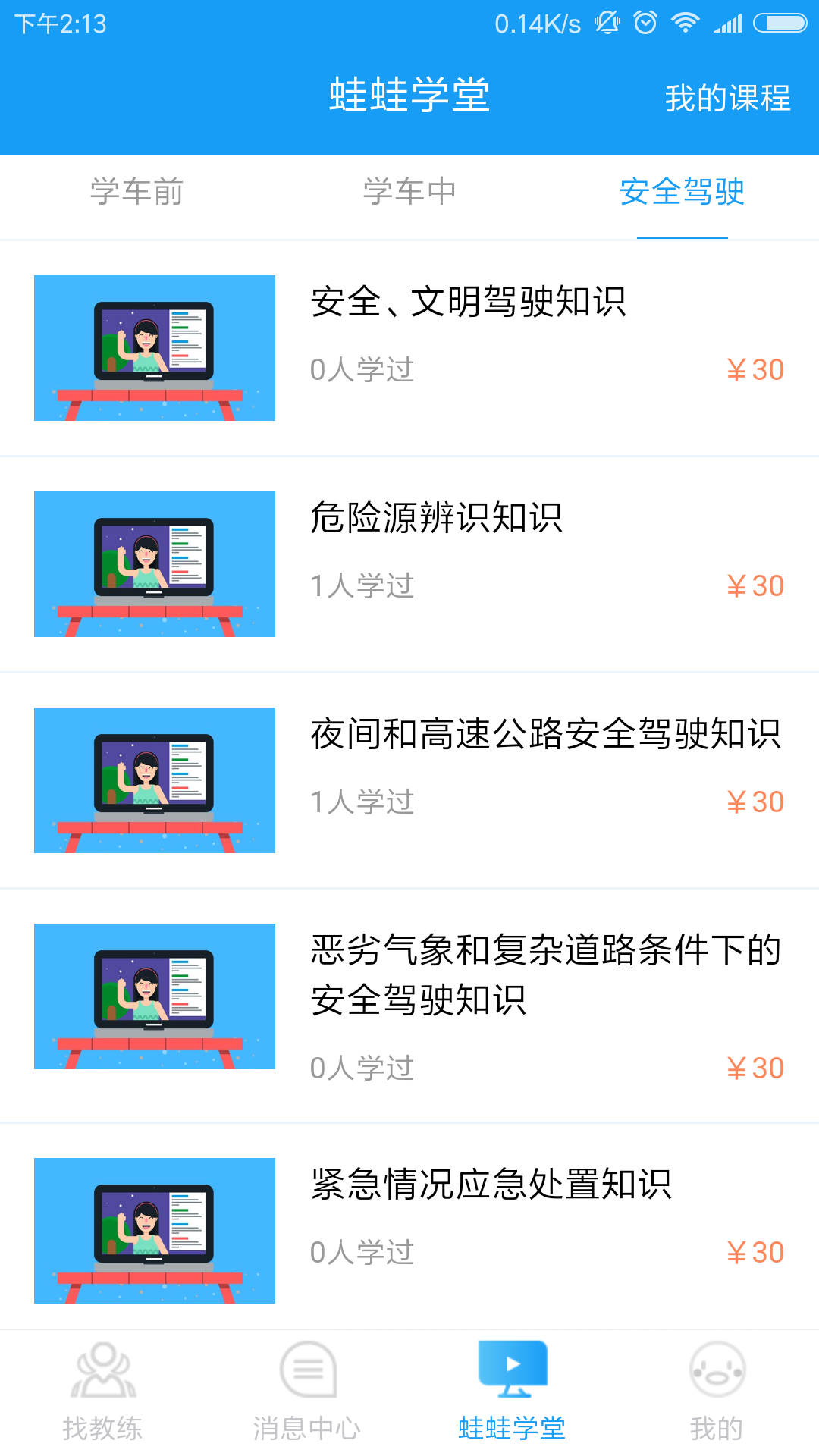Open the active 安全驾驶 tab

[682, 193]
